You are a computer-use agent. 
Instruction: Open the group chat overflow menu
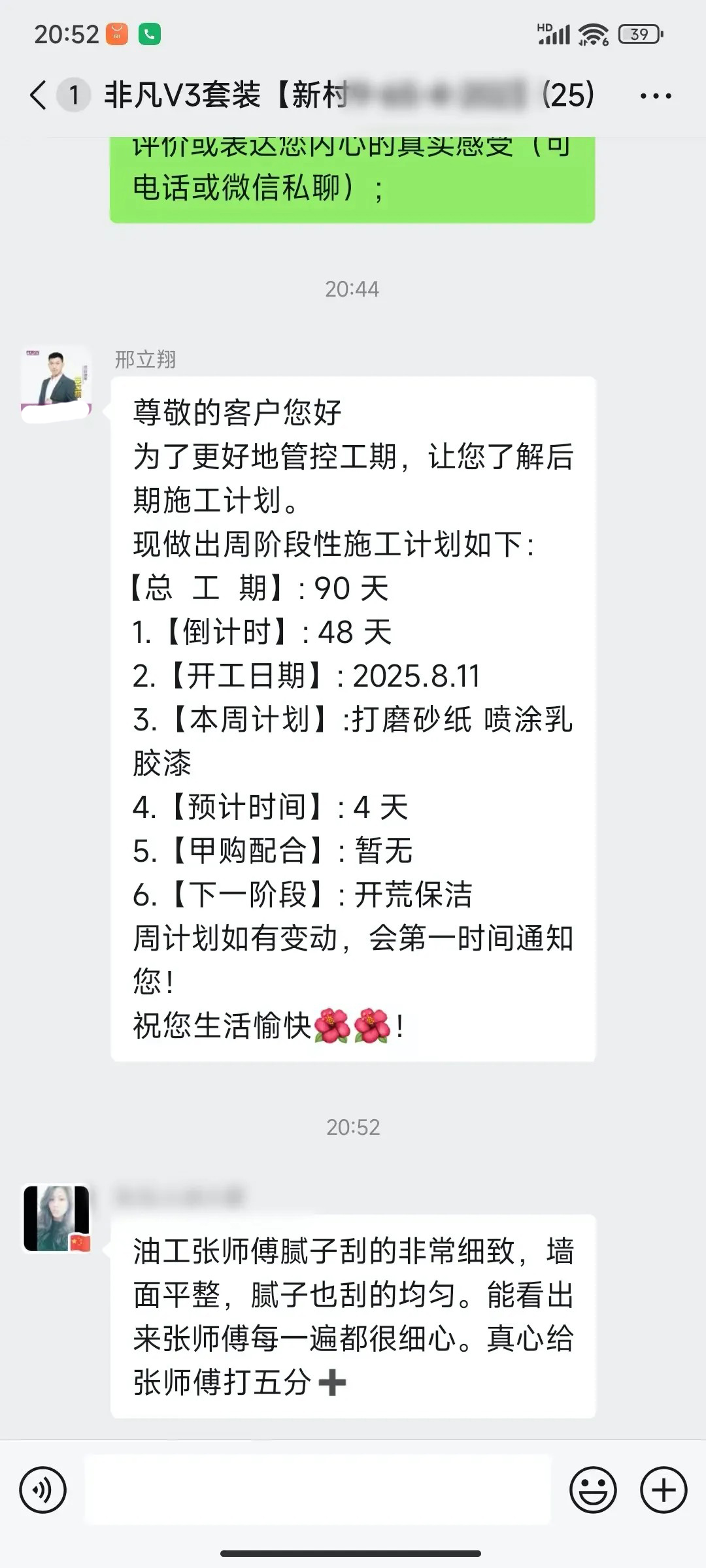coord(656,96)
